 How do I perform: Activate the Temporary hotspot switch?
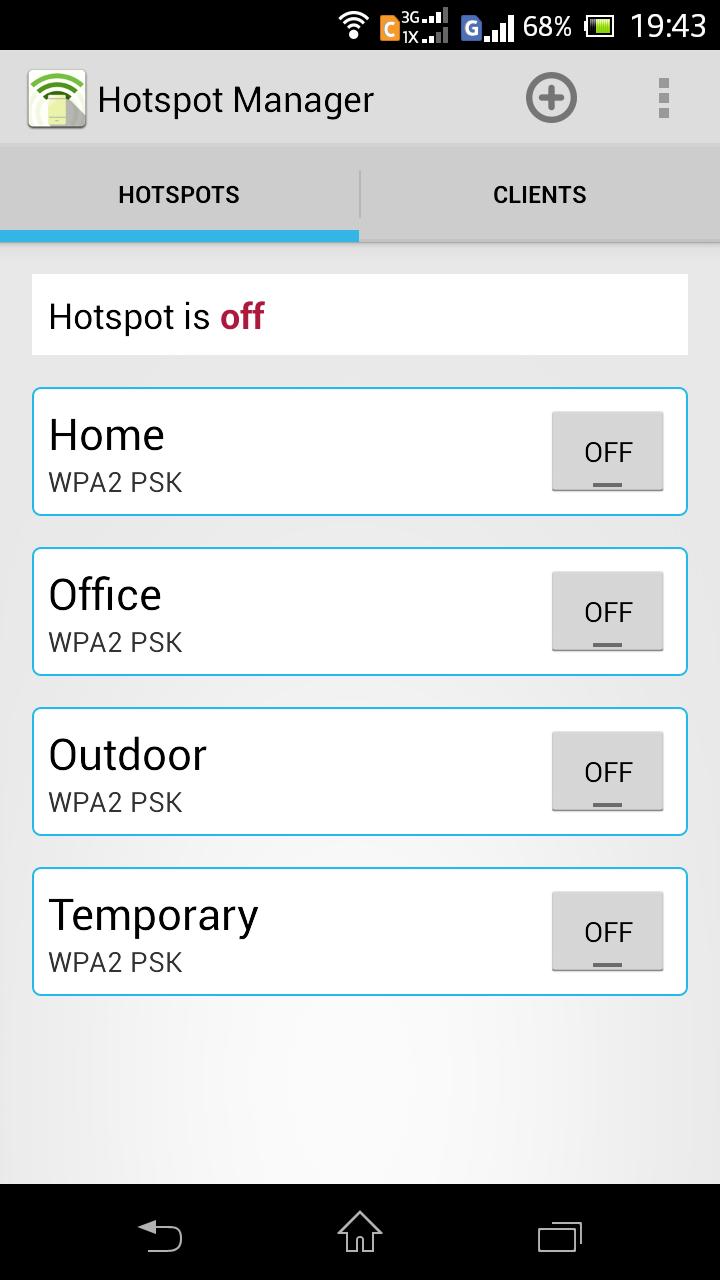[x=607, y=932]
